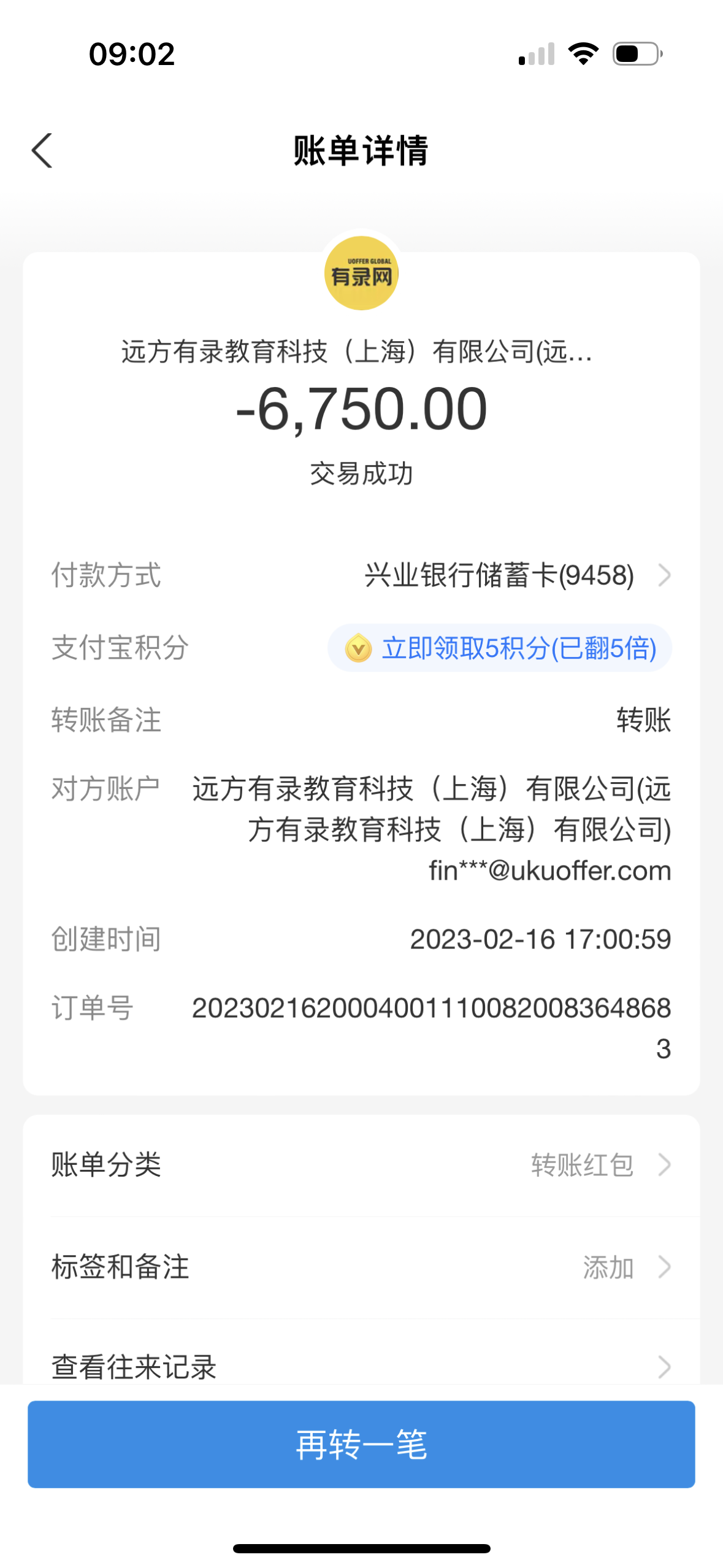The height and width of the screenshot is (1568, 723).
Task: Open the 有录网 payee avatar
Action: click(x=361, y=274)
